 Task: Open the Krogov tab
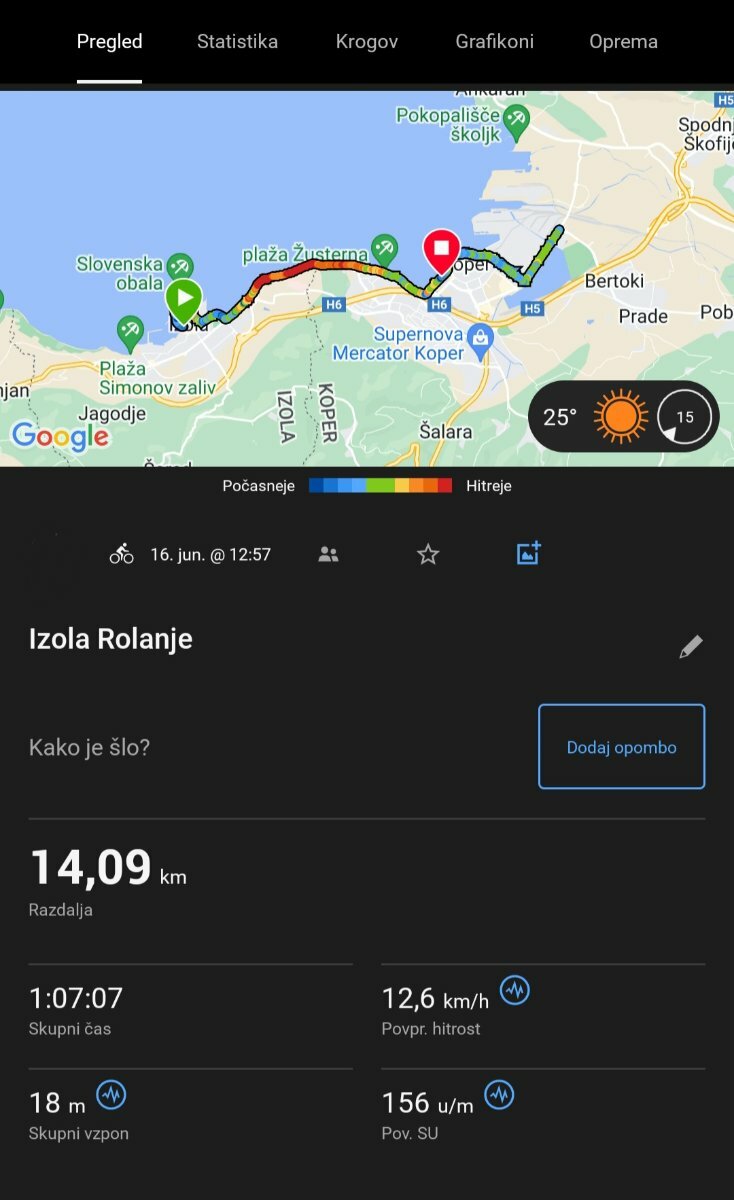pos(366,42)
